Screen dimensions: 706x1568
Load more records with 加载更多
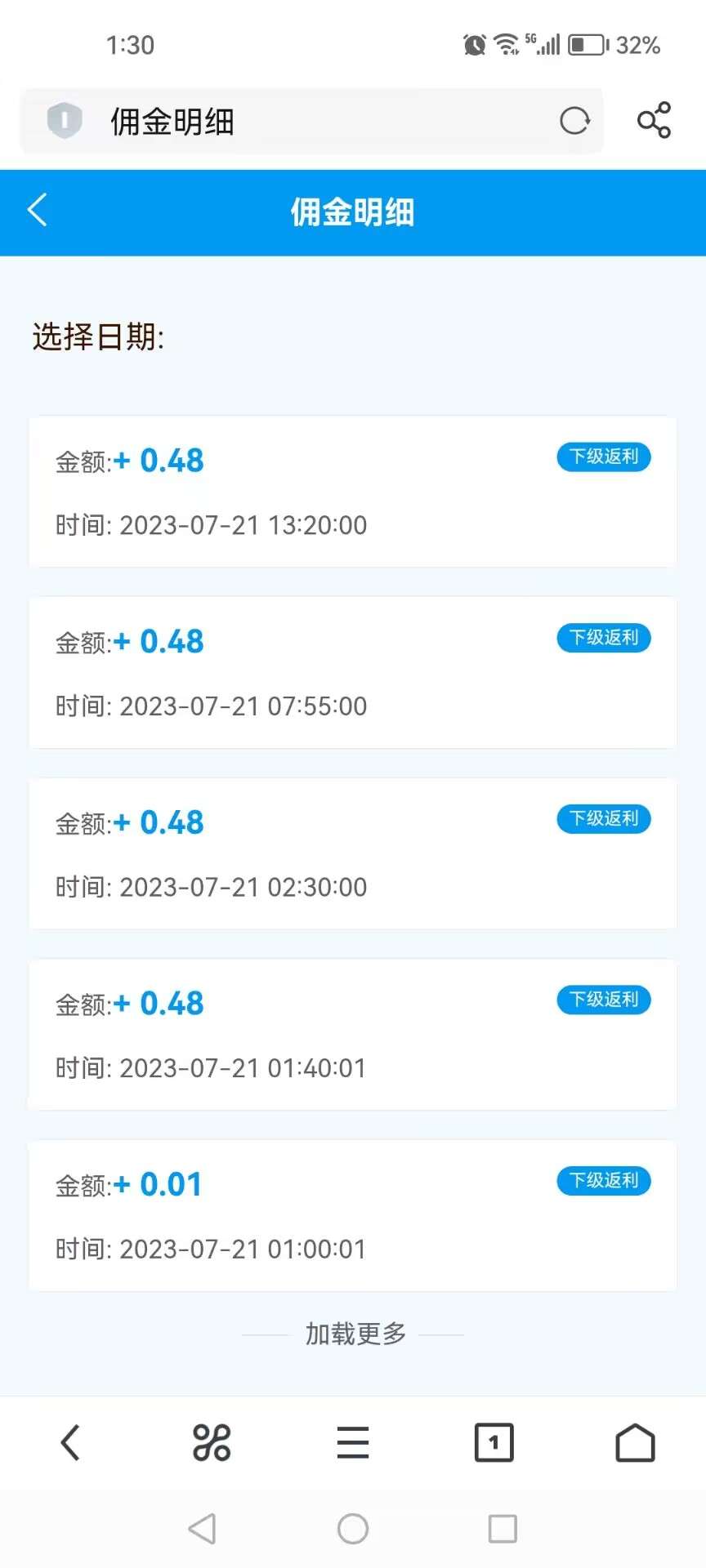point(355,1334)
